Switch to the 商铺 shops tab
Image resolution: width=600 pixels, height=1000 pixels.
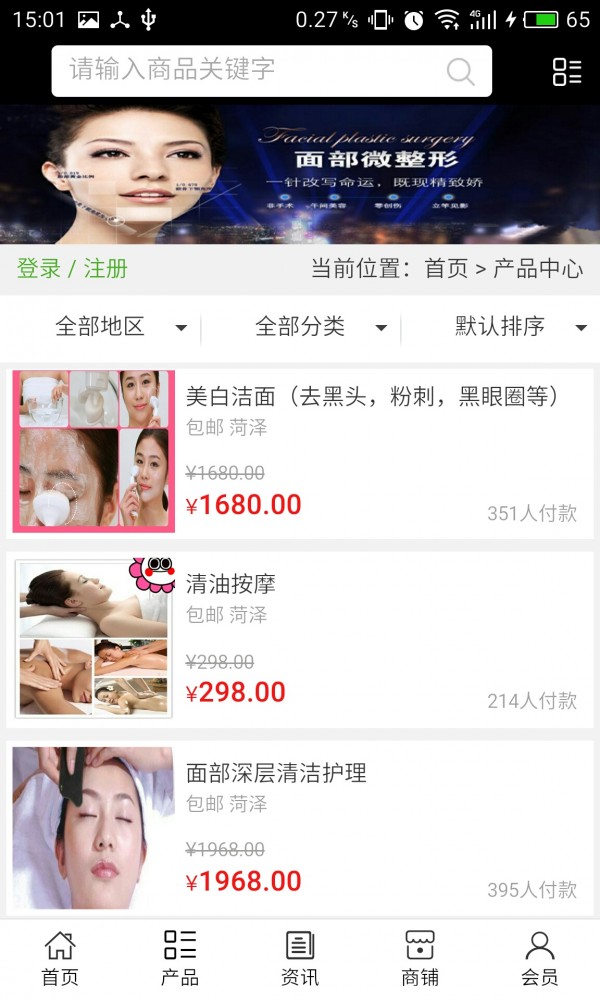click(x=420, y=958)
